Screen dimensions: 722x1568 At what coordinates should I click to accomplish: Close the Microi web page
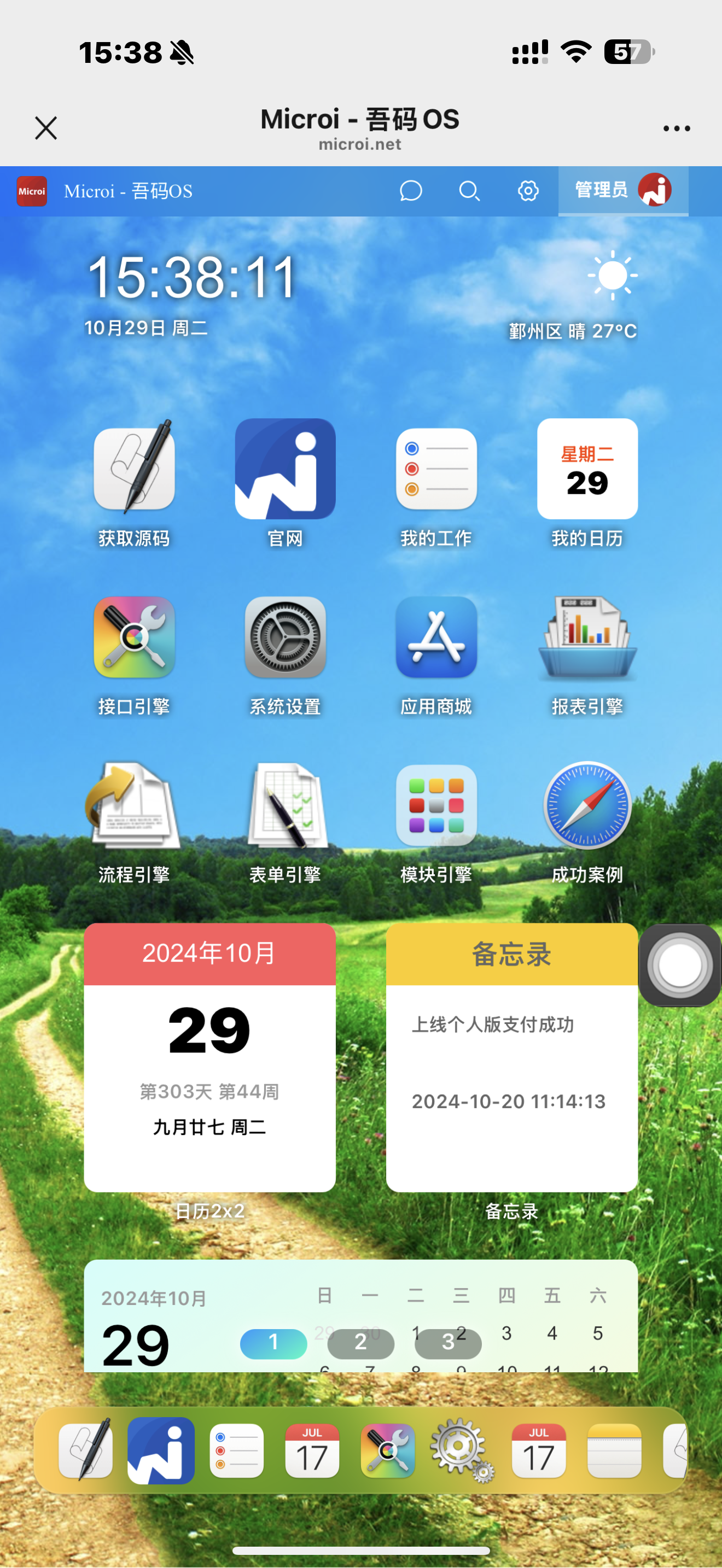pos(45,128)
